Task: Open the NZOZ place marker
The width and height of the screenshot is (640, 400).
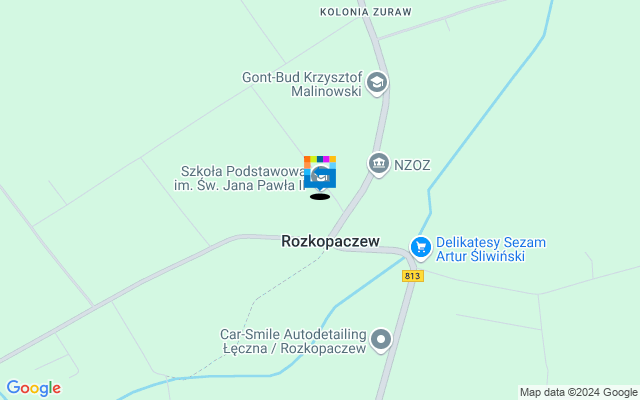Action: (x=378, y=163)
